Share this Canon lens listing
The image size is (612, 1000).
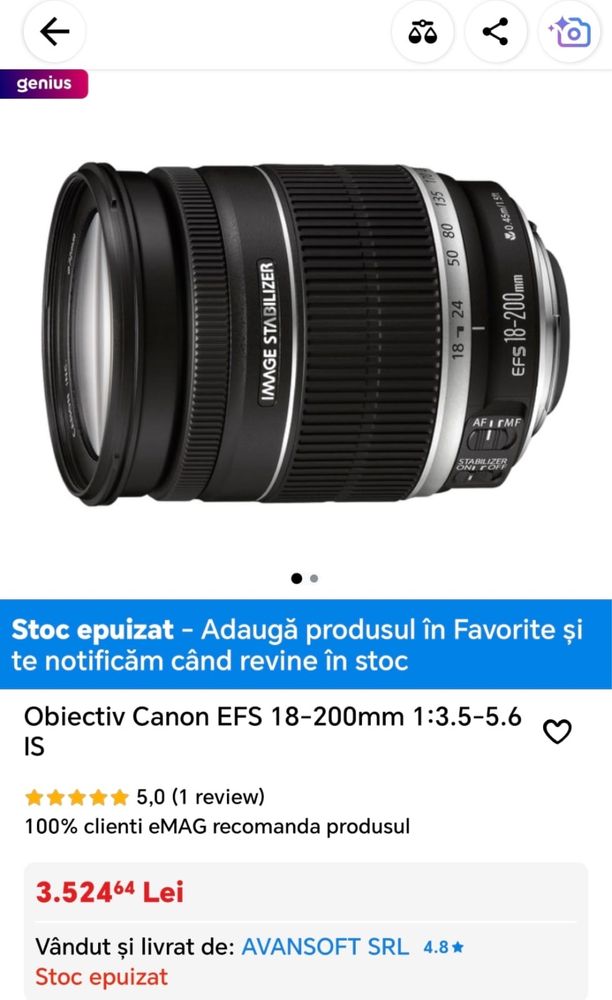tap(495, 32)
